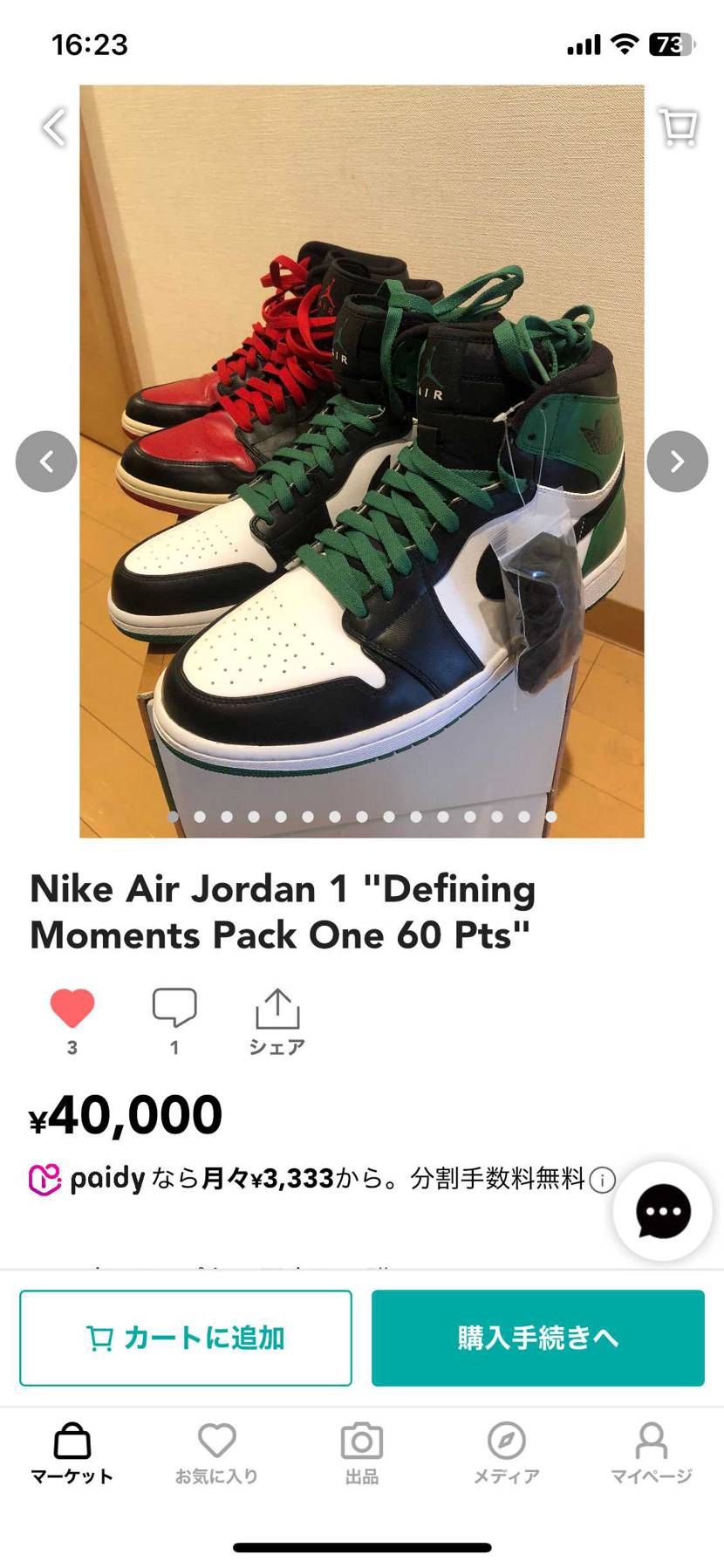Open the shopping cart icon
This screenshot has height=1568, width=724.
678,127
